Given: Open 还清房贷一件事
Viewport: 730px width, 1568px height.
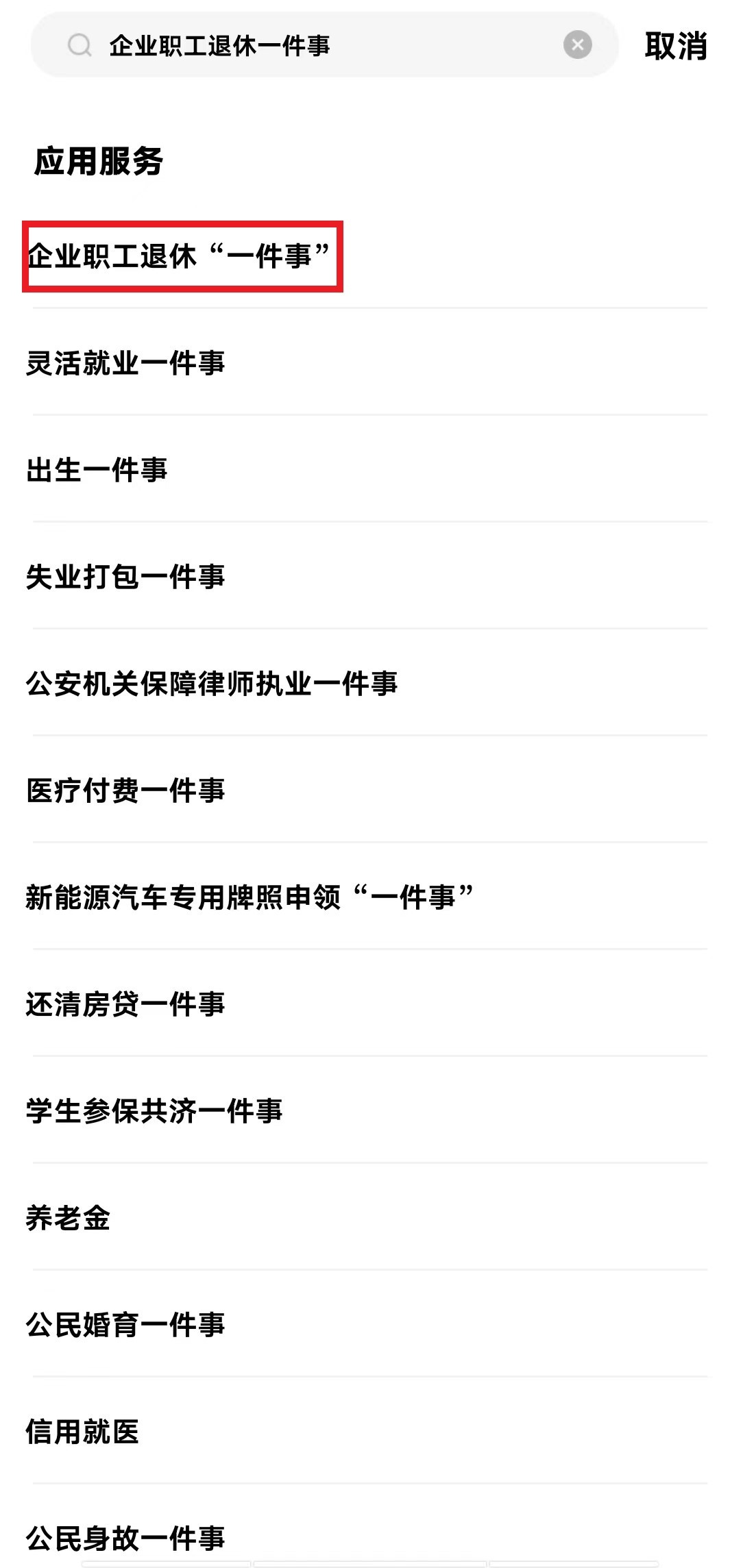Looking at the screenshot, I should [x=125, y=1004].
